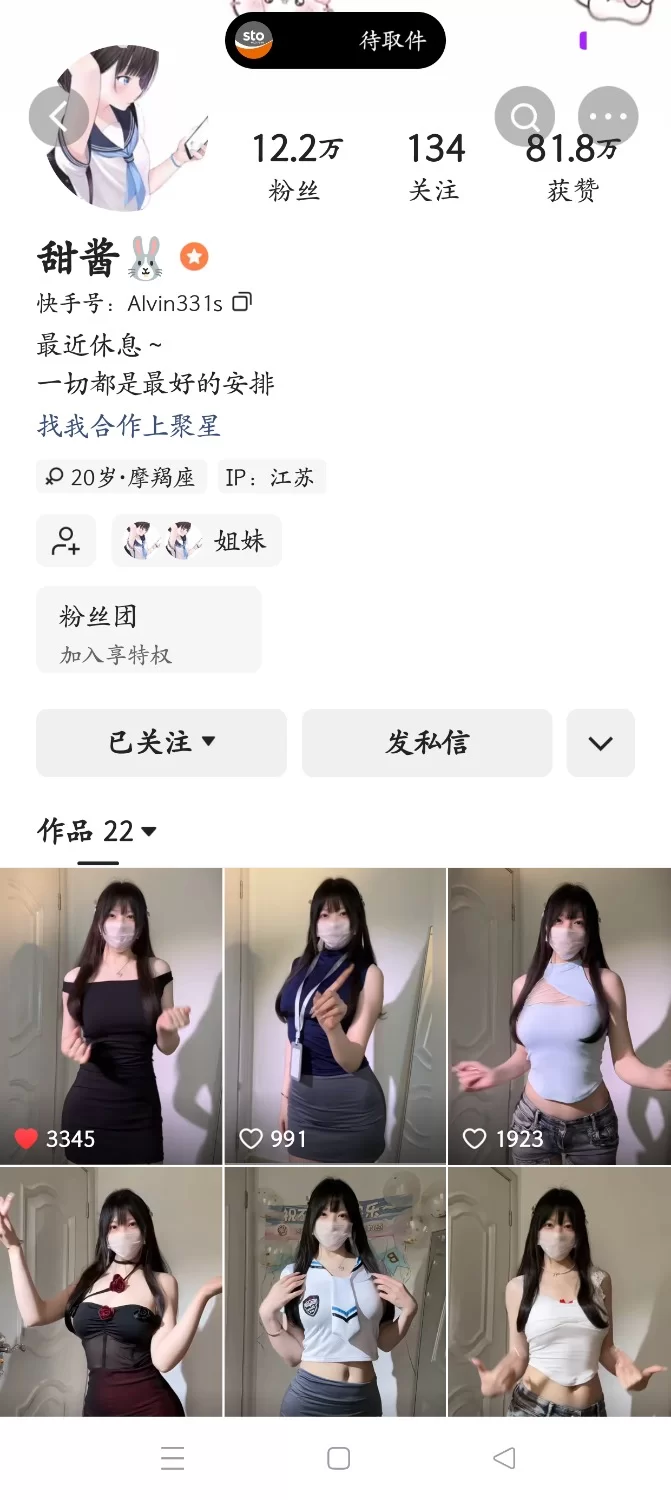Open the video with 3345 likes
The height and width of the screenshot is (1500, 671).
(x=110, y=1015)
